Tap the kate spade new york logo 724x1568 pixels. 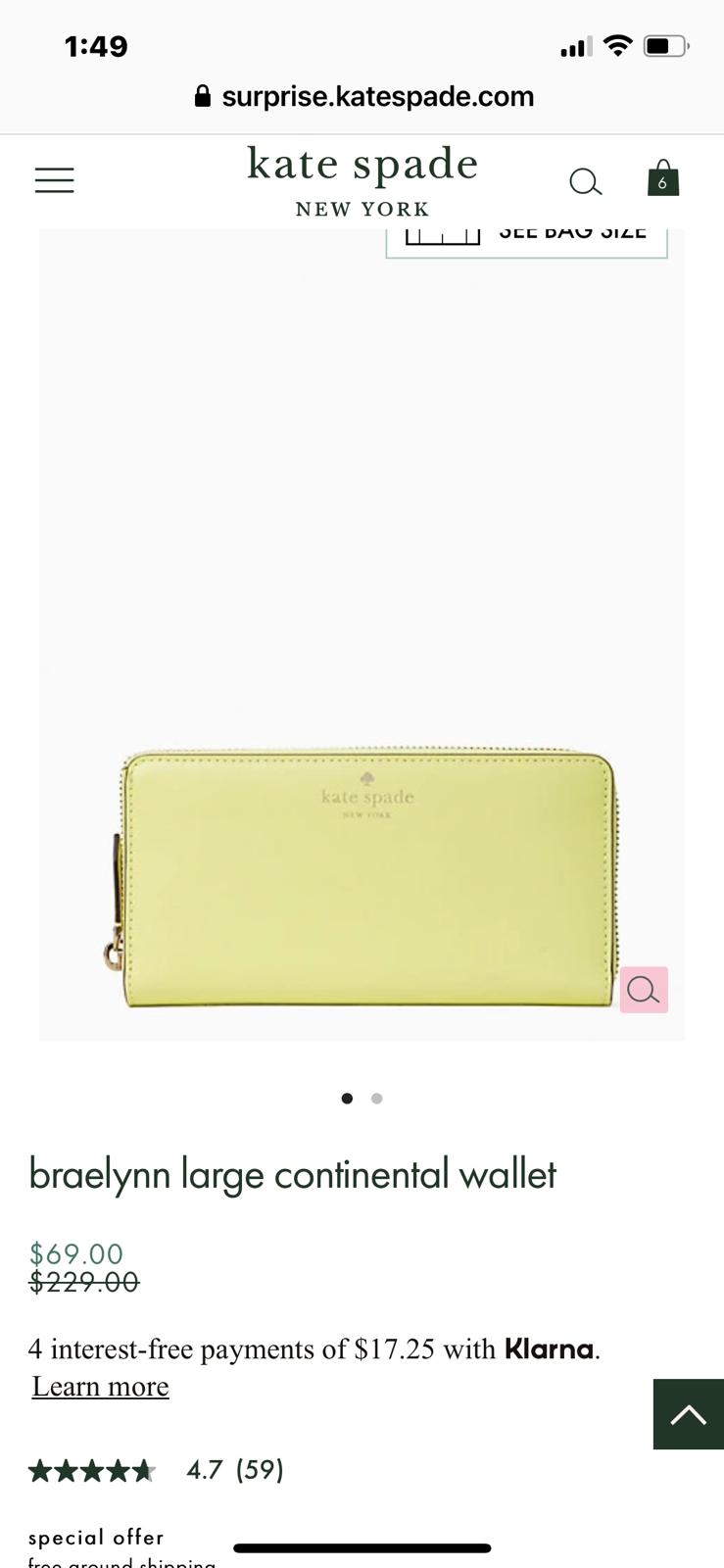pos(362,181)
